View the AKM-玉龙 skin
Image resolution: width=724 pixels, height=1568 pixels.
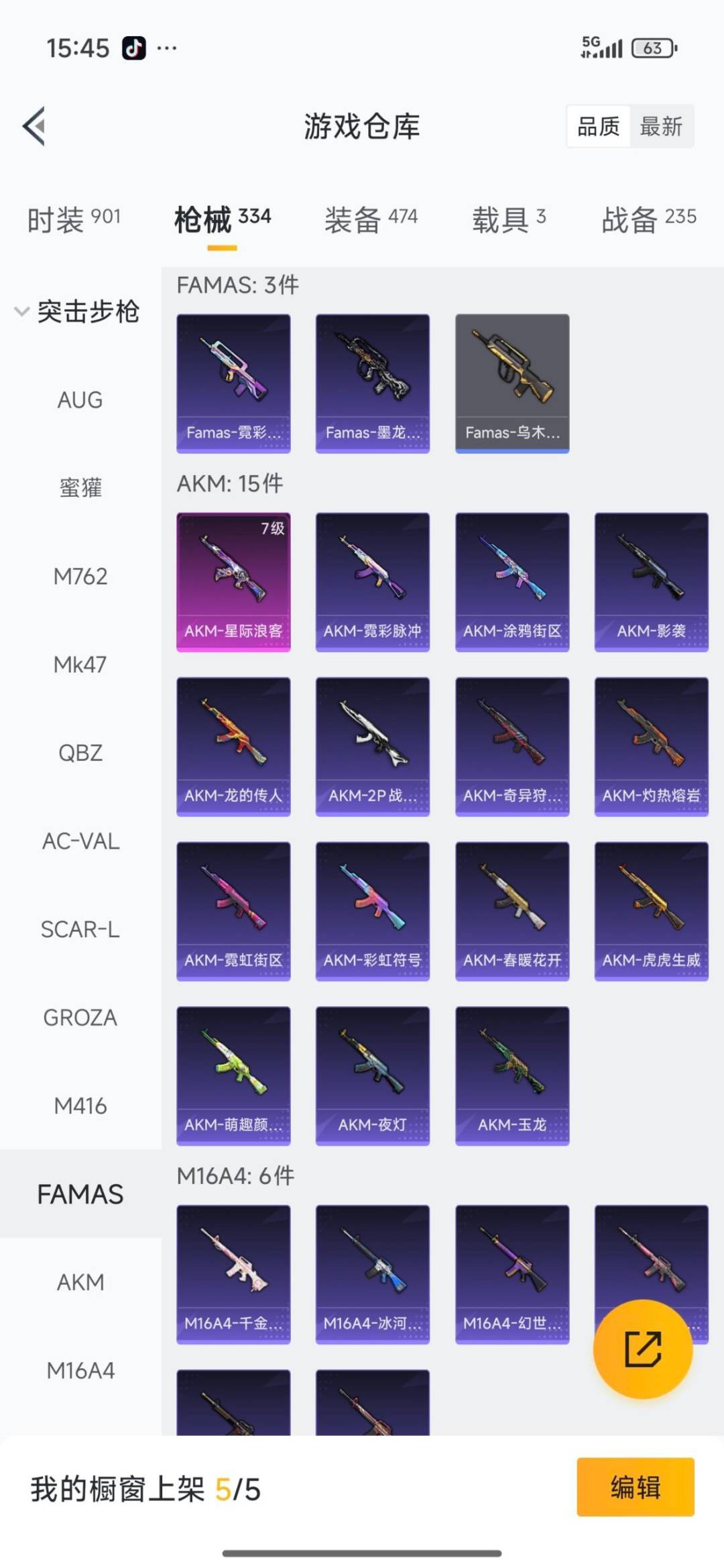pos(512,1075)
